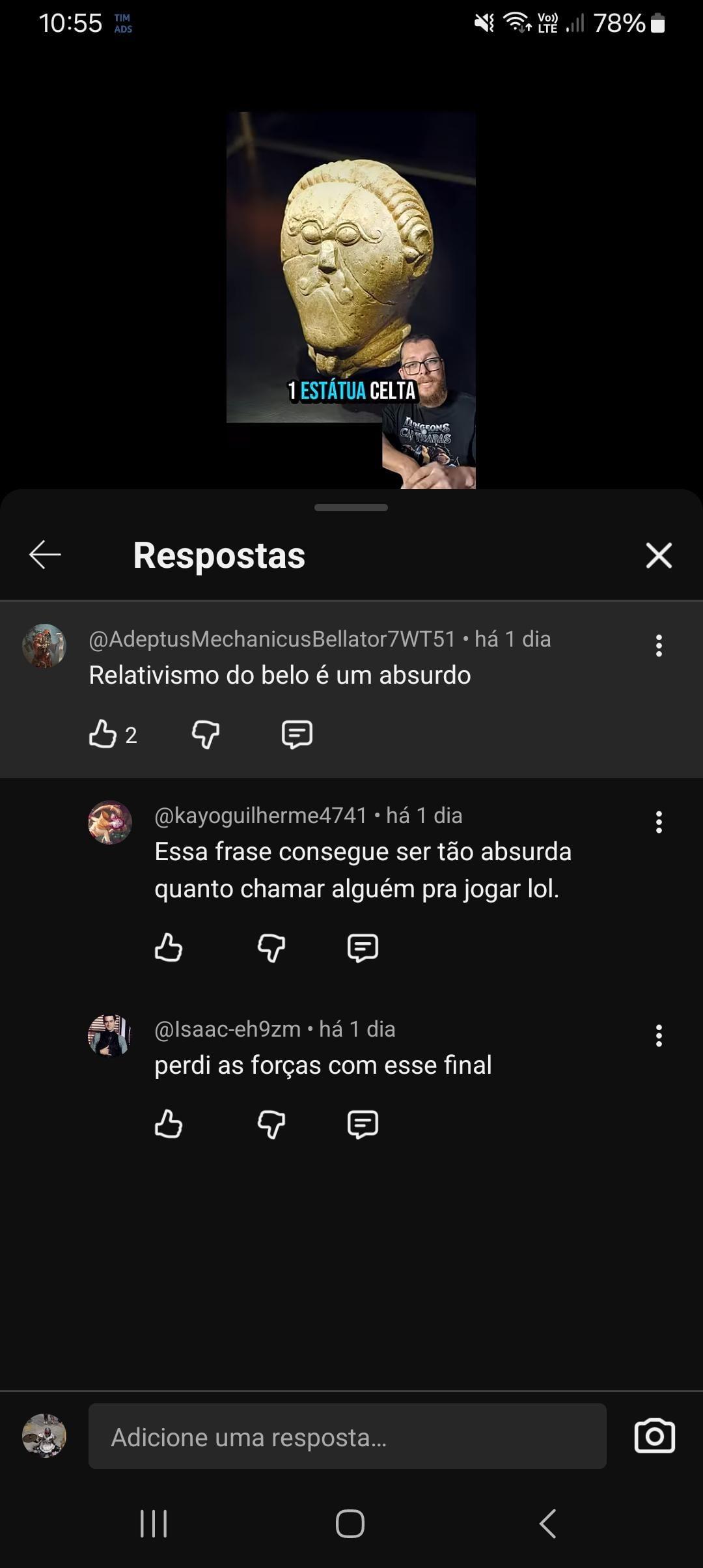
Task: Open the camera icon beside the reply field
Action: point(654,1436)
